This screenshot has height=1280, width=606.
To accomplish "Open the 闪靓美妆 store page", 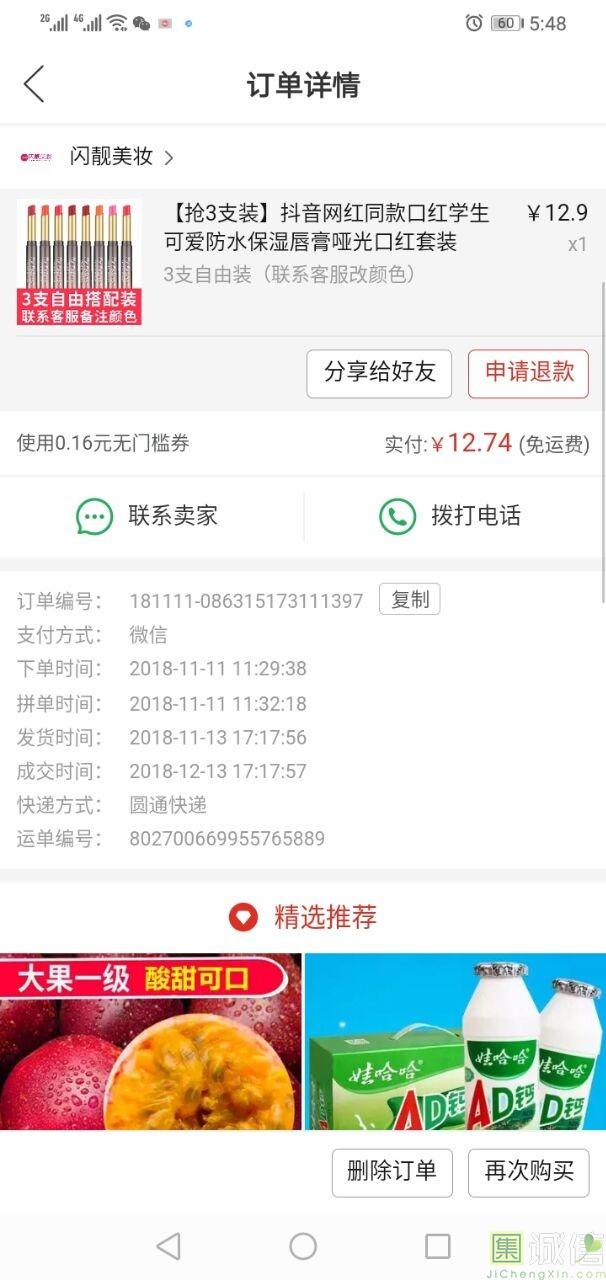I will tap(110, 157).
